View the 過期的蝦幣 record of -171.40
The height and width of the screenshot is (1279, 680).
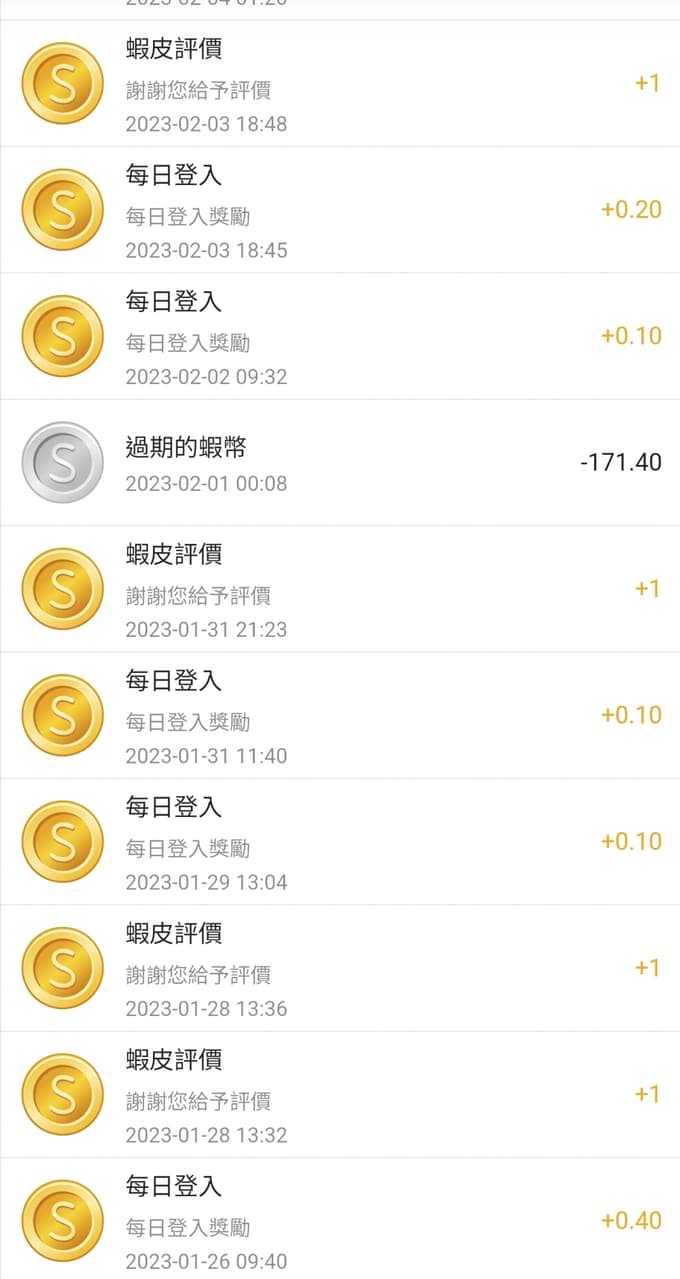point(340,463)
